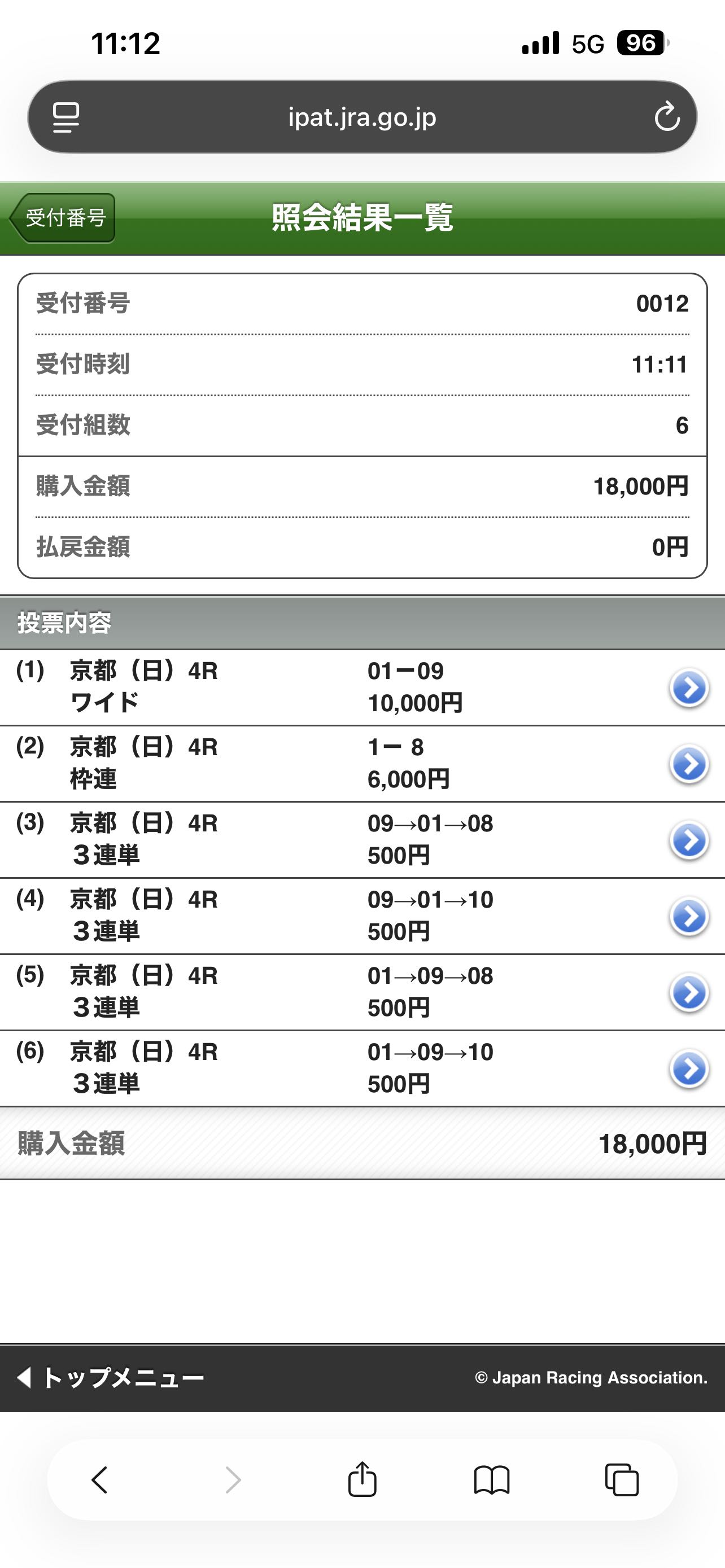Go back to 受付番号 list
This screenshot has width=725, height=1568.
coord(63,218)
